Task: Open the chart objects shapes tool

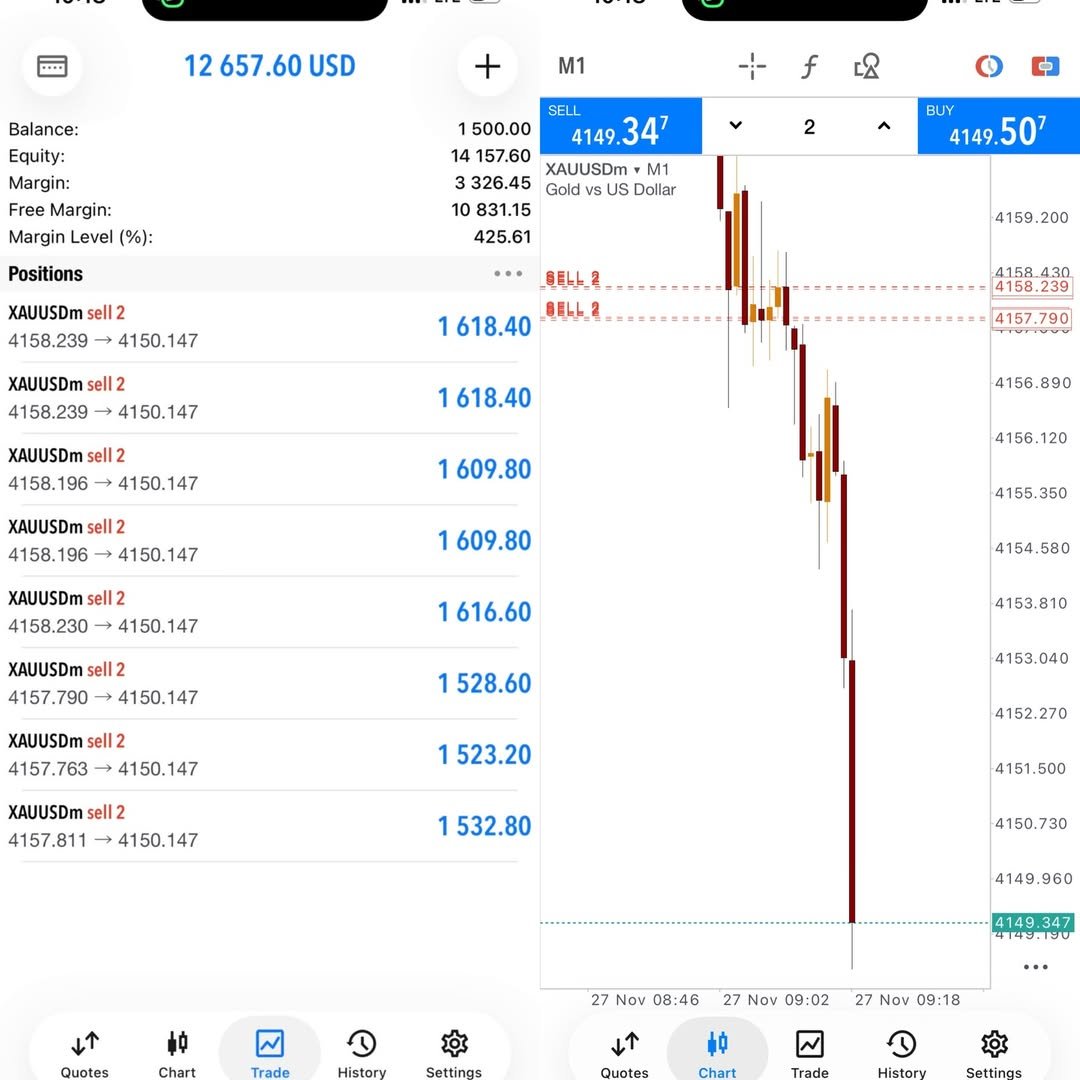Action: coord(866,67)
